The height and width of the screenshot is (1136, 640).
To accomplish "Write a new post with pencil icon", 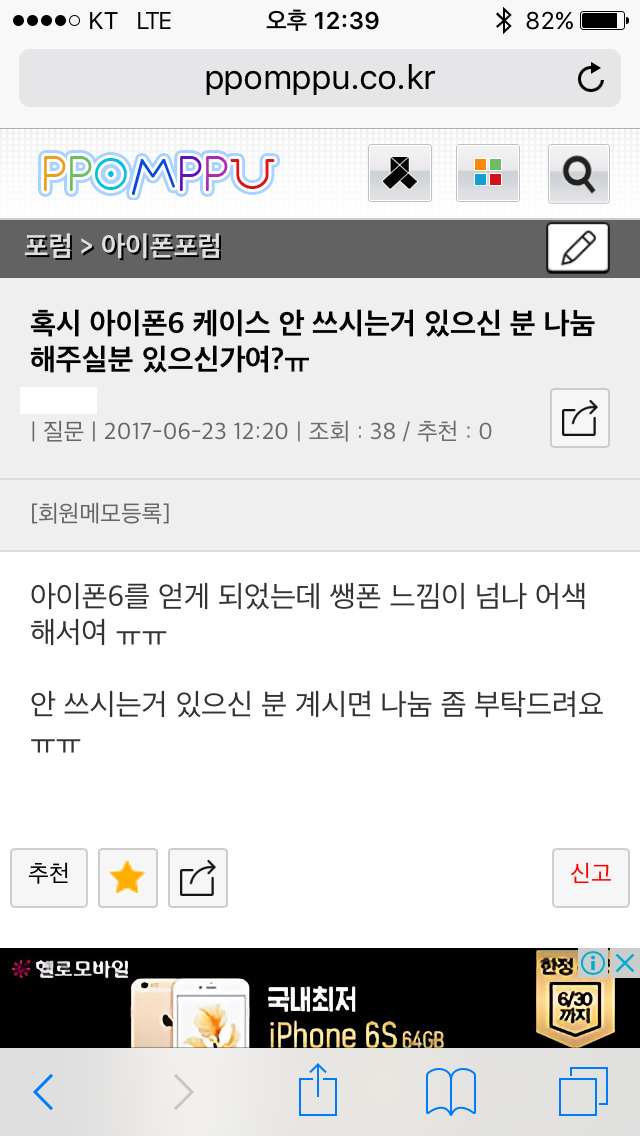I will (578, 248).
